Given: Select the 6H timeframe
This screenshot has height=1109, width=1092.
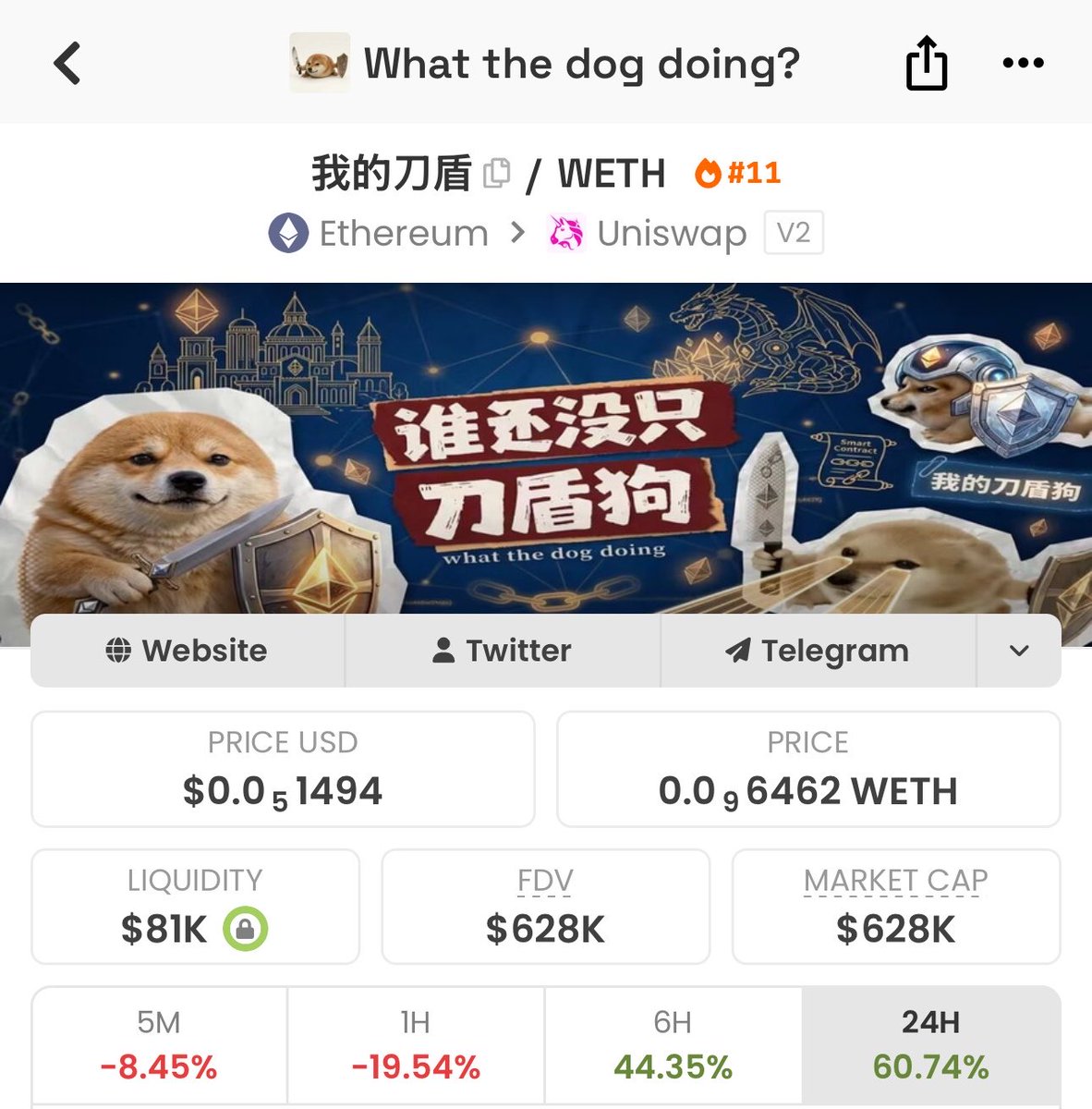Looking at the screenshot, I should 673,1044.
